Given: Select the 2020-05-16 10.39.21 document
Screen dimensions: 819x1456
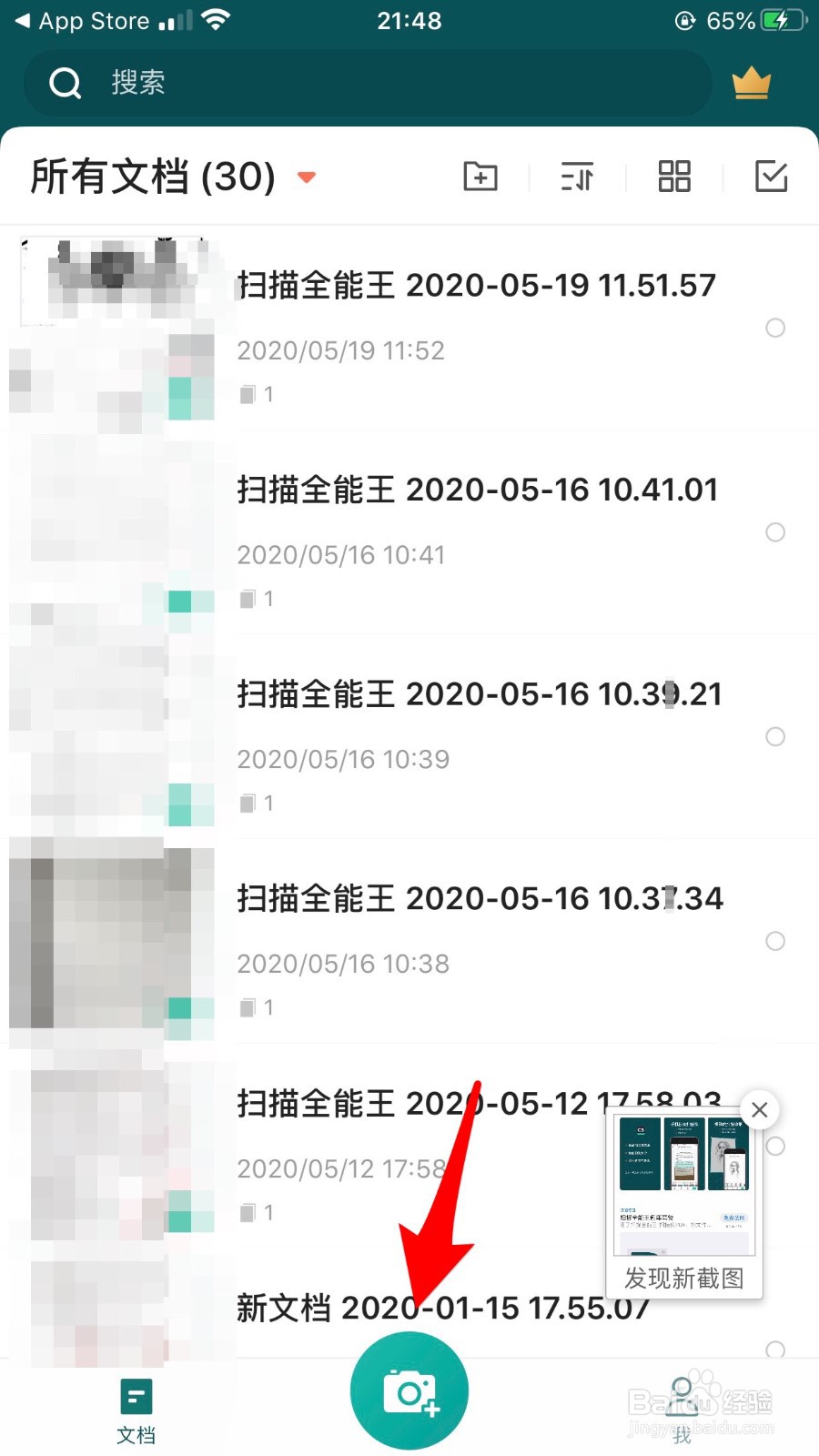Looking at the screenshot, I should tap(775, 737).
